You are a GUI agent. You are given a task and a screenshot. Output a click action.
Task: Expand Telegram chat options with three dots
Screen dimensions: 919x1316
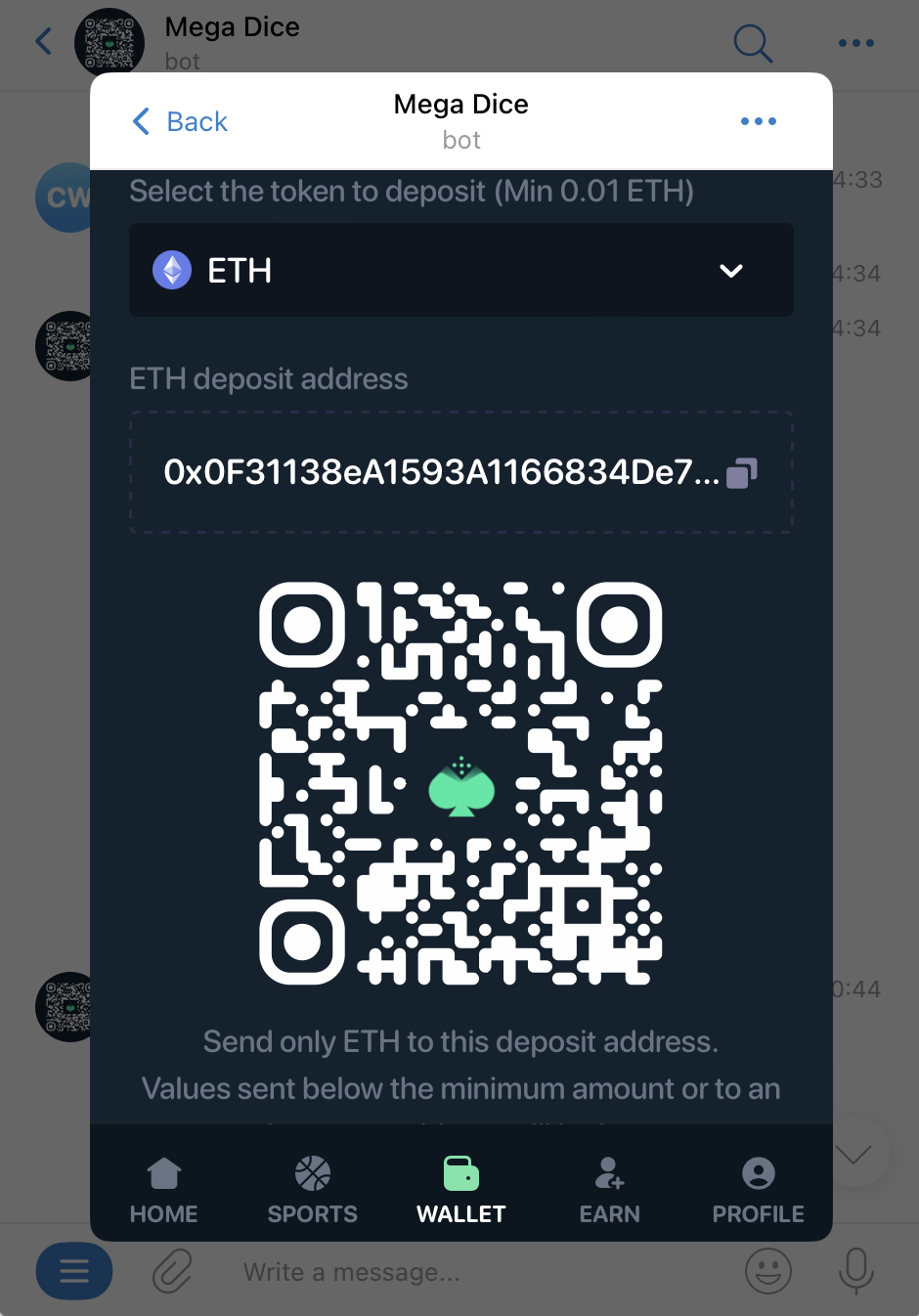(x=855, y=43)
